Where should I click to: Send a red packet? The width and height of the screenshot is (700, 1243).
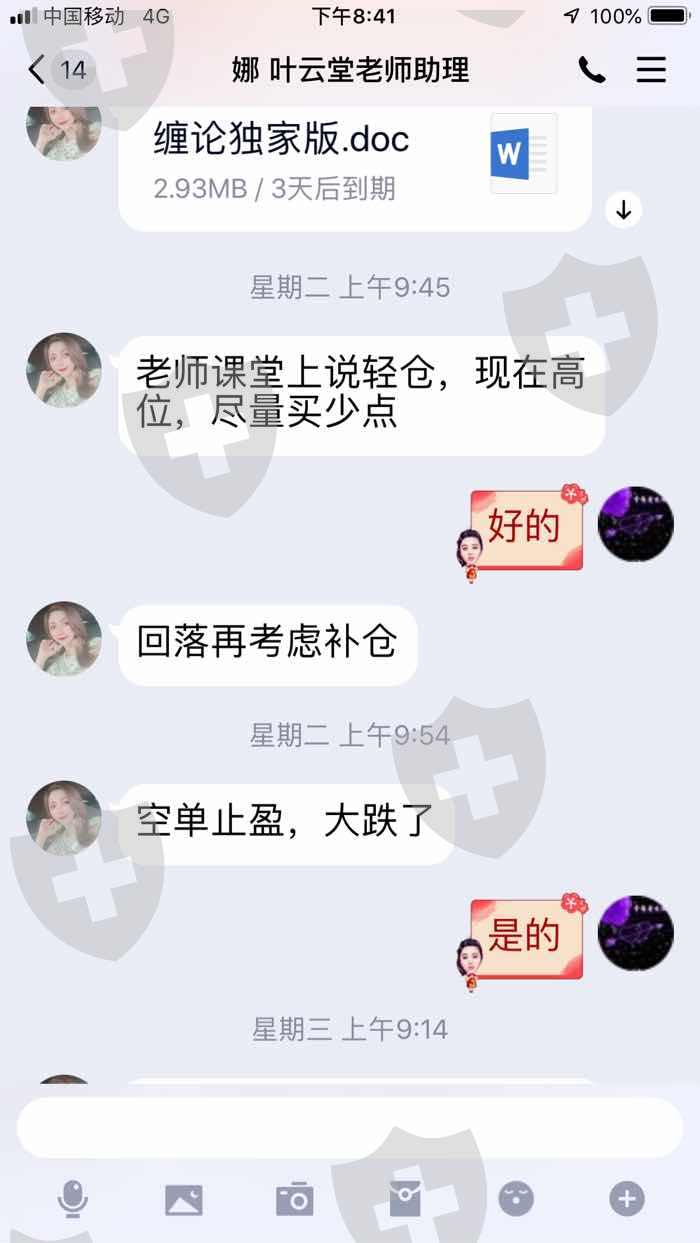pyautogui.click(x=405, y=1199)
